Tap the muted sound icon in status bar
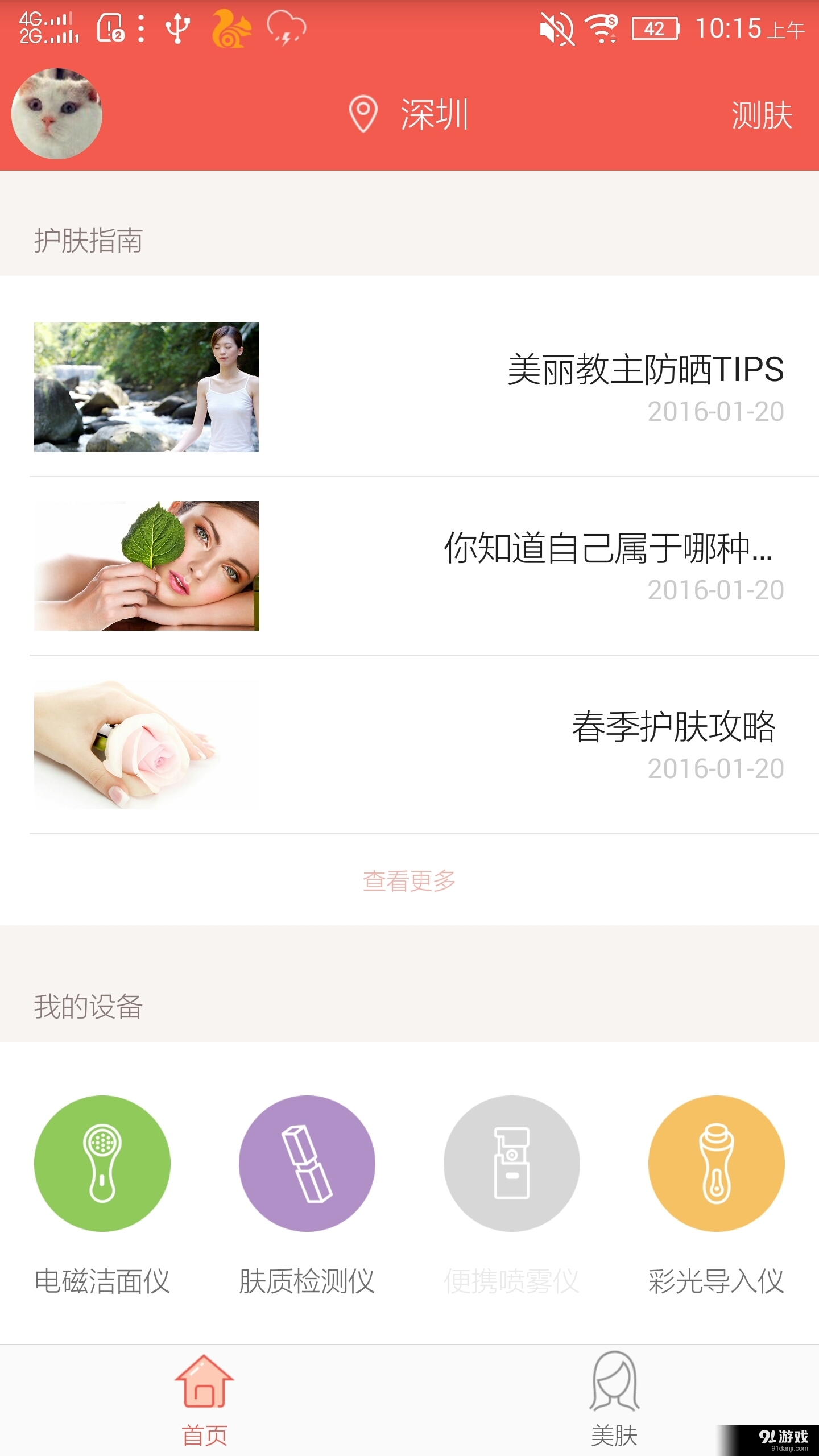 559,27
